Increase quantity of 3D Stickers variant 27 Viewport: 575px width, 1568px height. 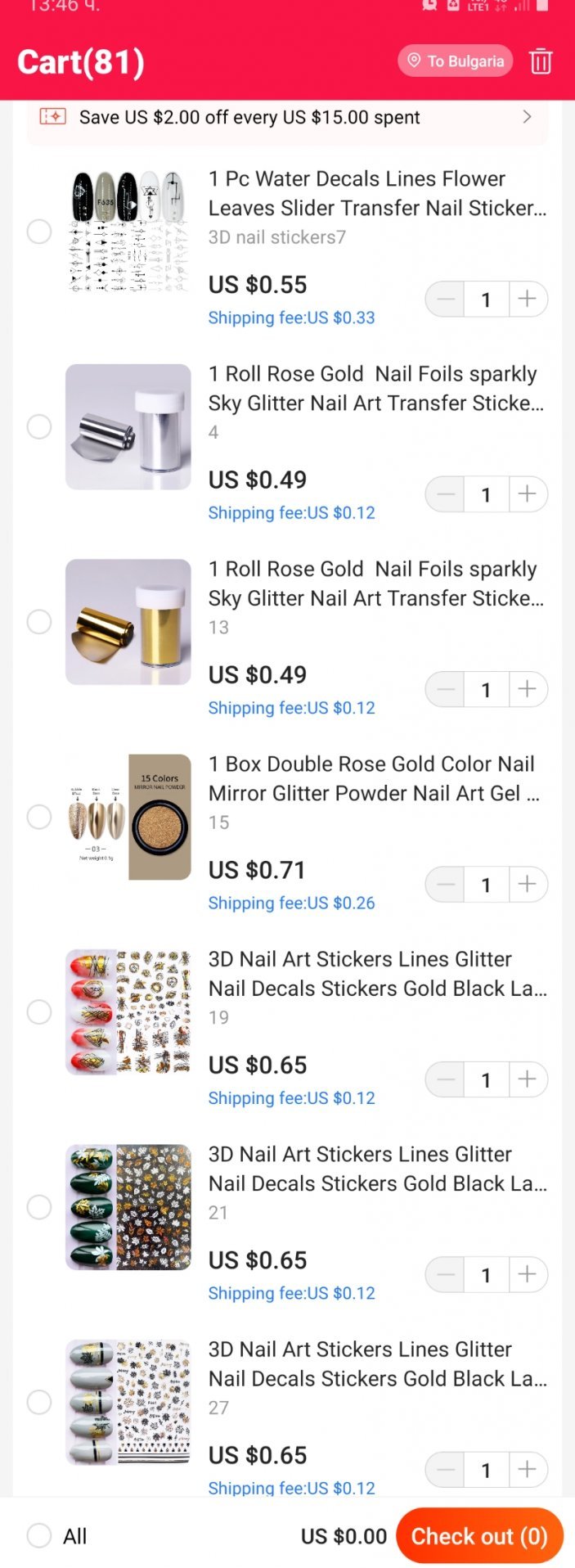tap(528, 1469)
